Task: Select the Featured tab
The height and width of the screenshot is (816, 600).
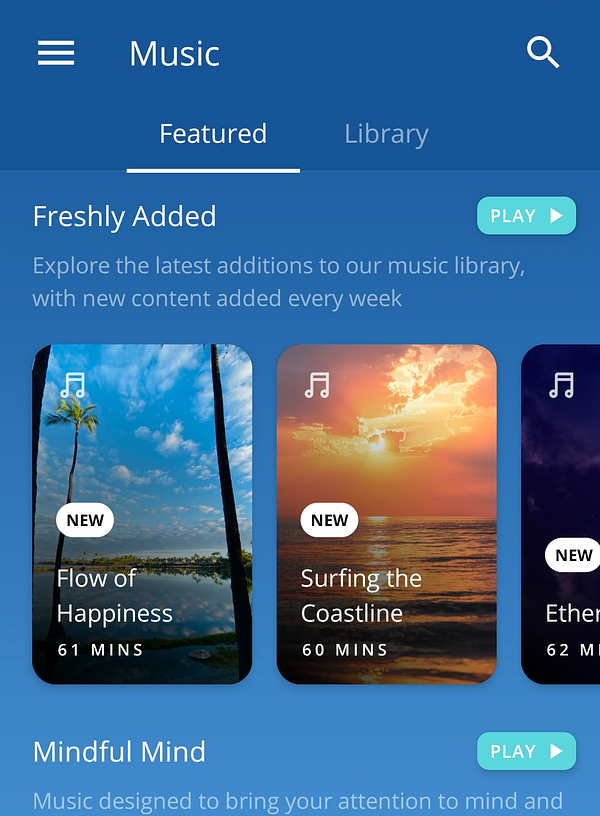Action: point(213,134)
